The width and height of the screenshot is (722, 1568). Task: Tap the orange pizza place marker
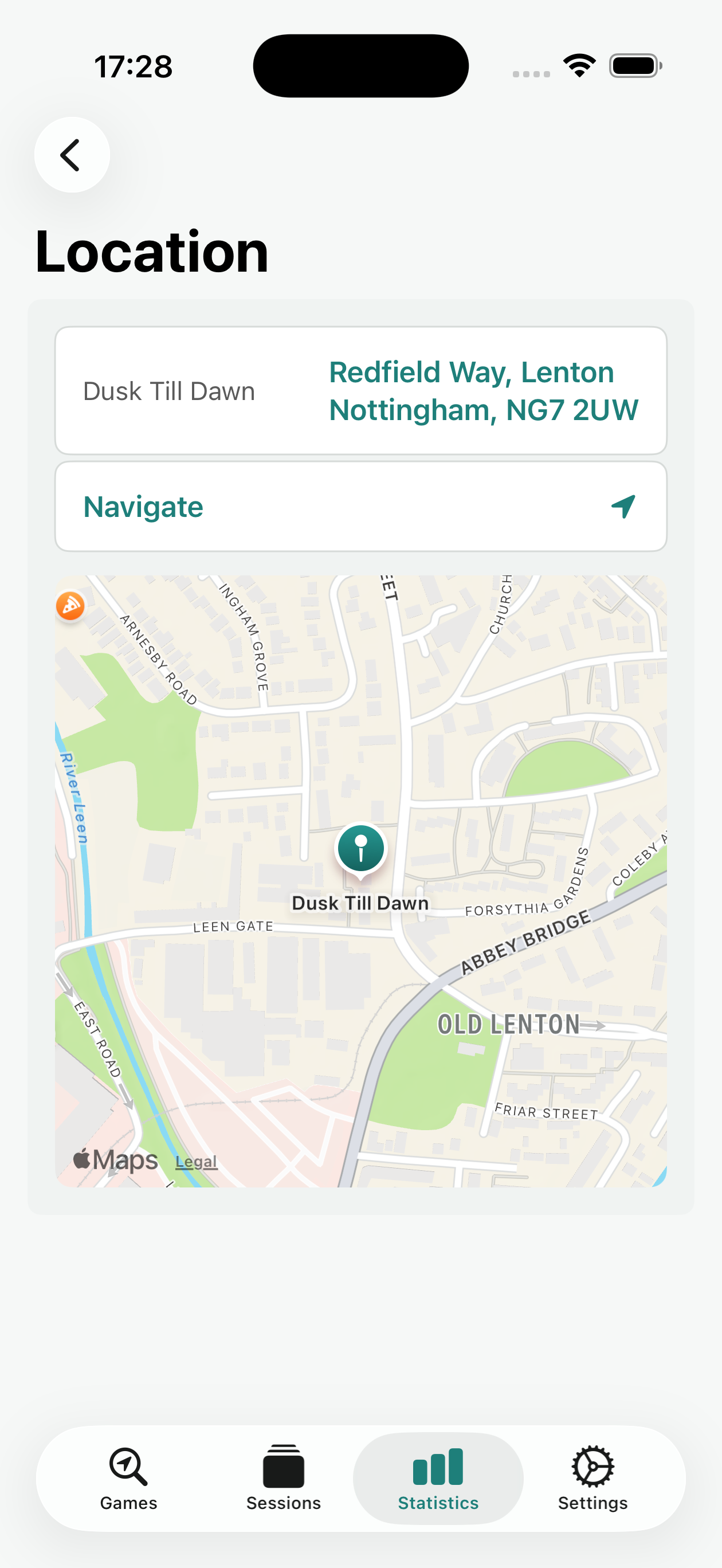pos(70,606)
